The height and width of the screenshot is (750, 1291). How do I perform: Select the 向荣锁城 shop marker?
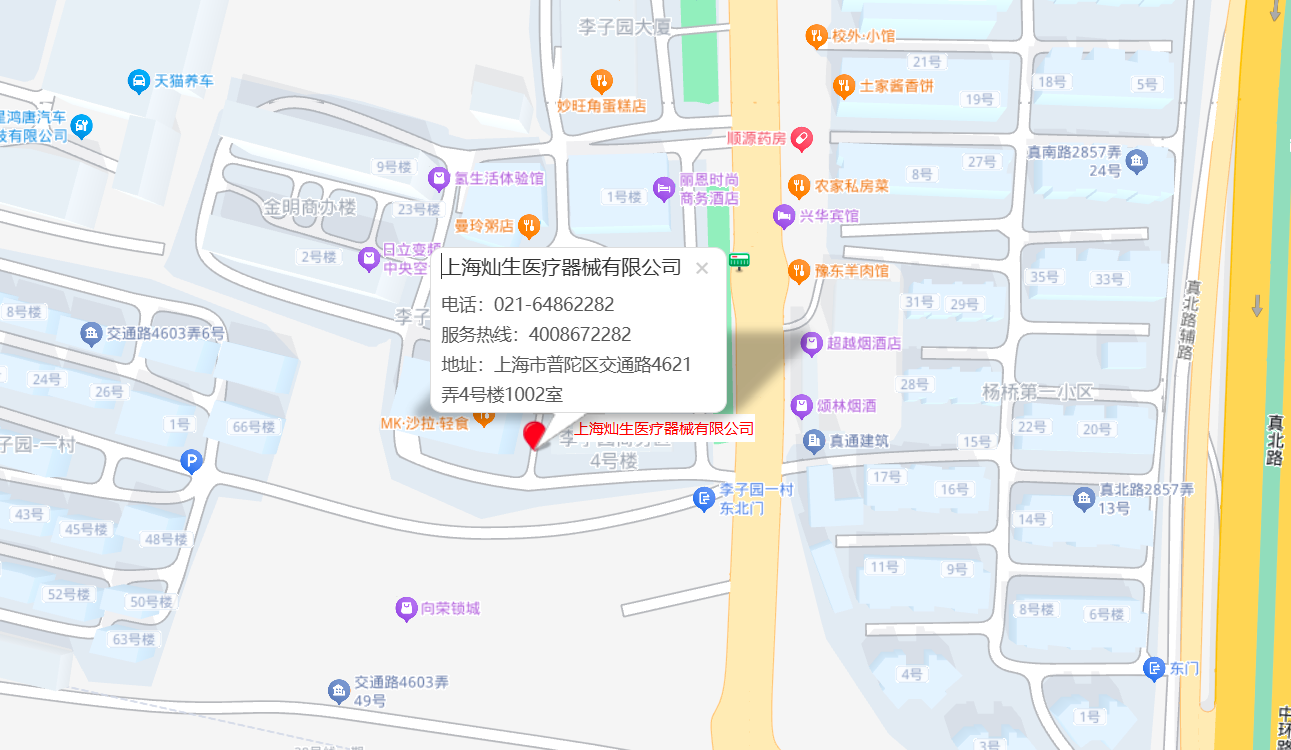pyautogui.click(x=406, y=608)
